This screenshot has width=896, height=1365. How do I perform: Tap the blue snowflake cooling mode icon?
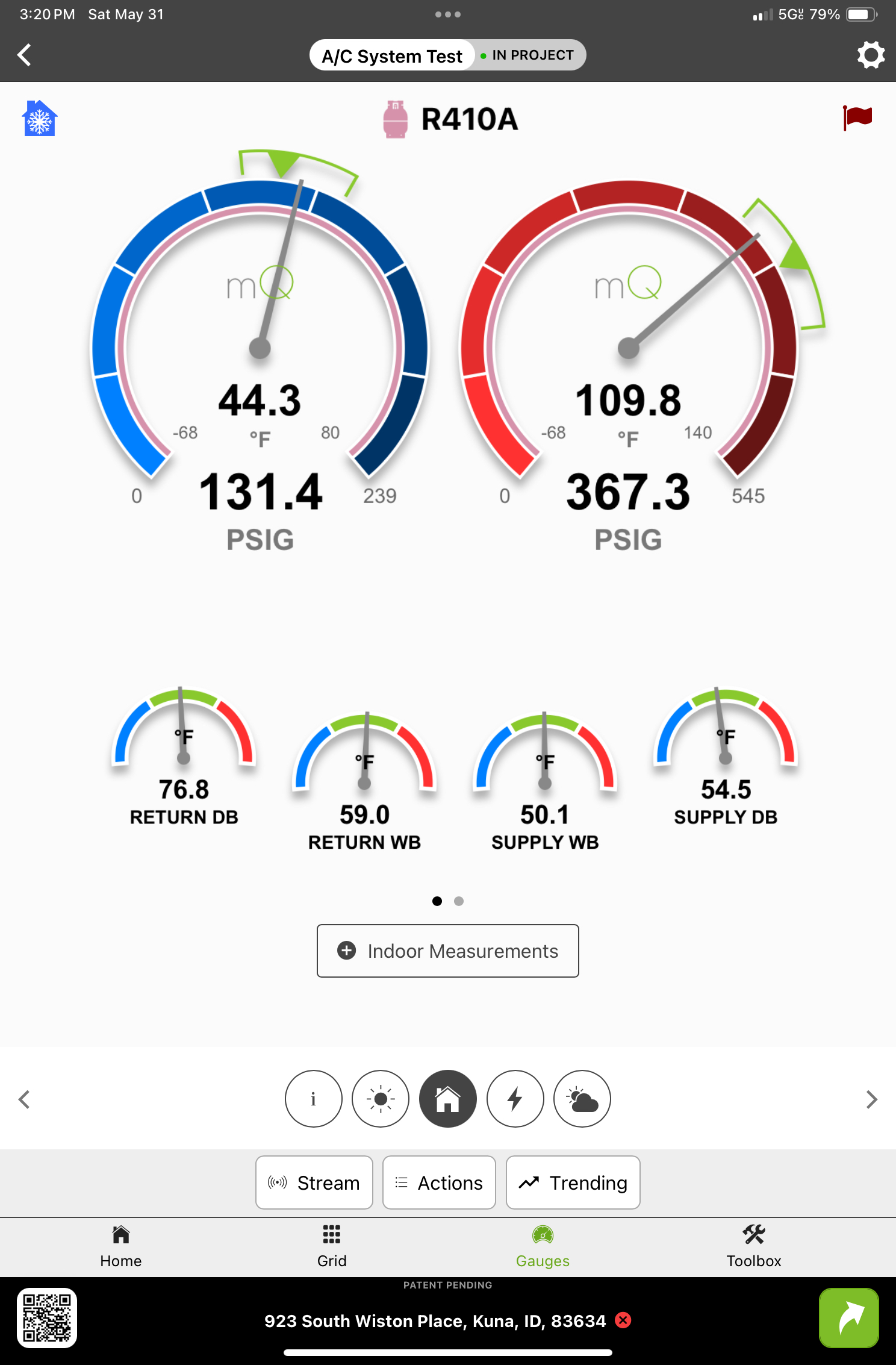[40, 119]
